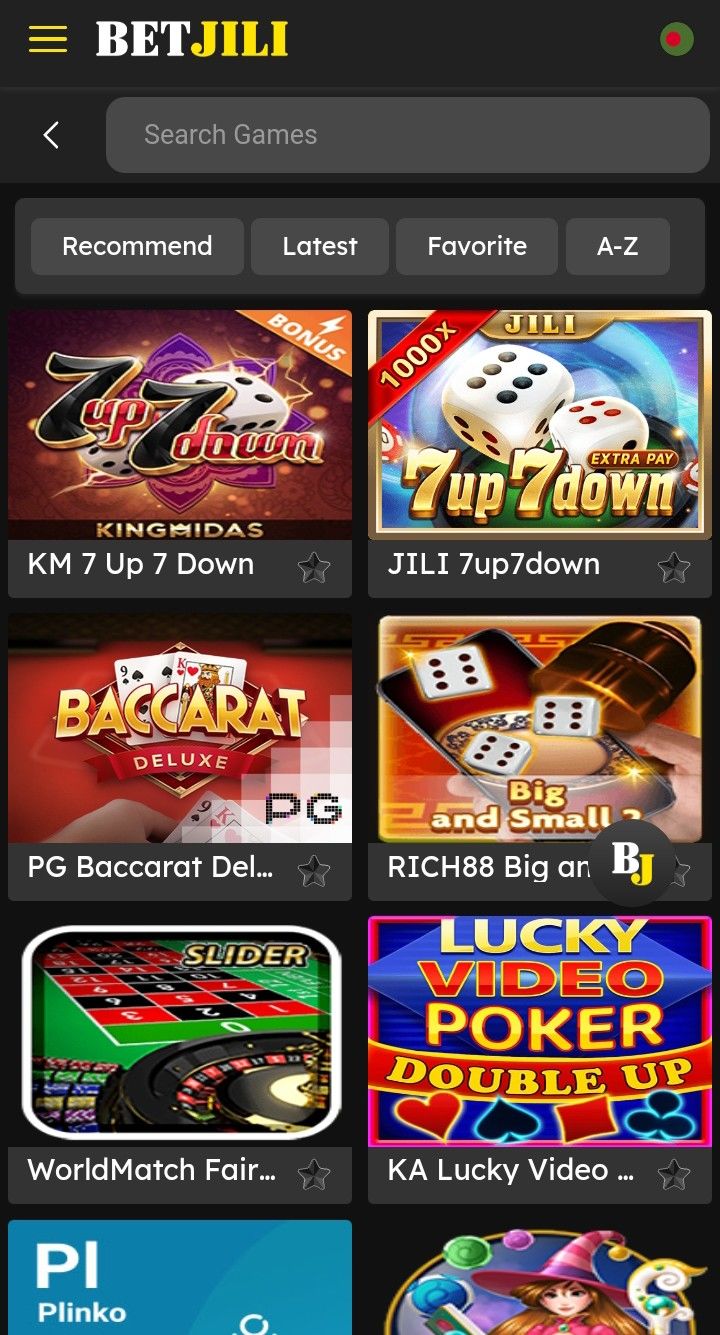Sort games by A-Z
Viewport: 720px width, 1335px height.
point(617,246)
